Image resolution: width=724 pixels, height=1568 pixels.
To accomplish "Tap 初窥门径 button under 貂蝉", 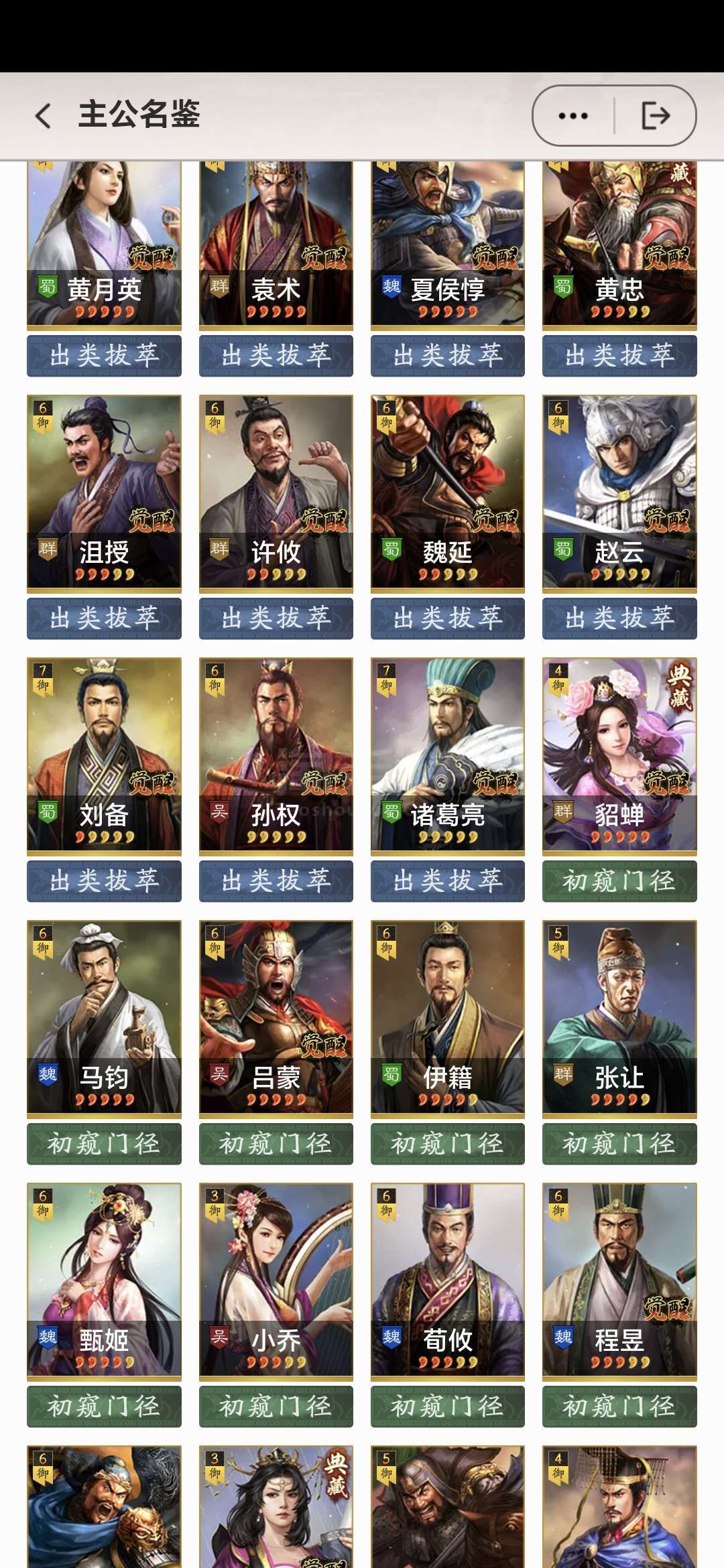I will point(619,880).
